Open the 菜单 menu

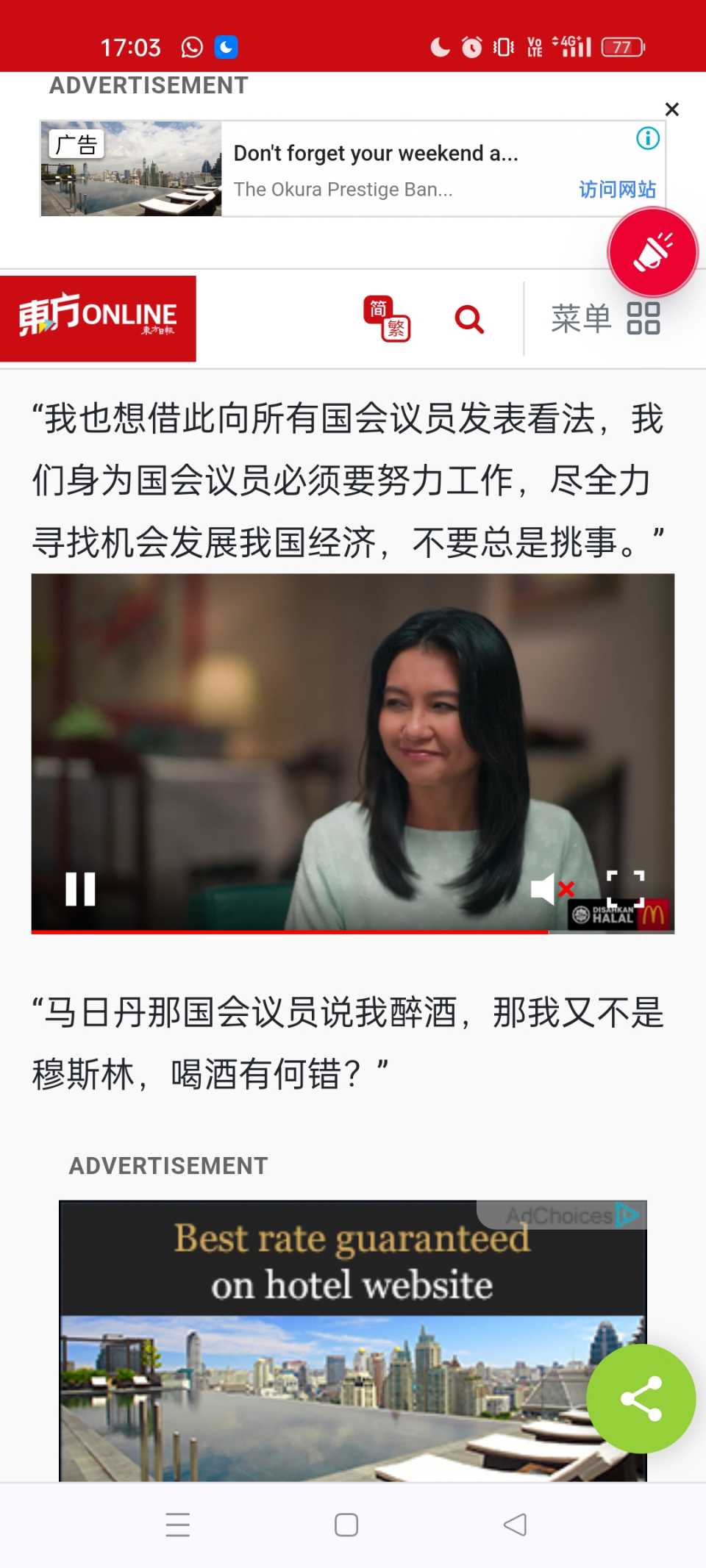(605, 319)
